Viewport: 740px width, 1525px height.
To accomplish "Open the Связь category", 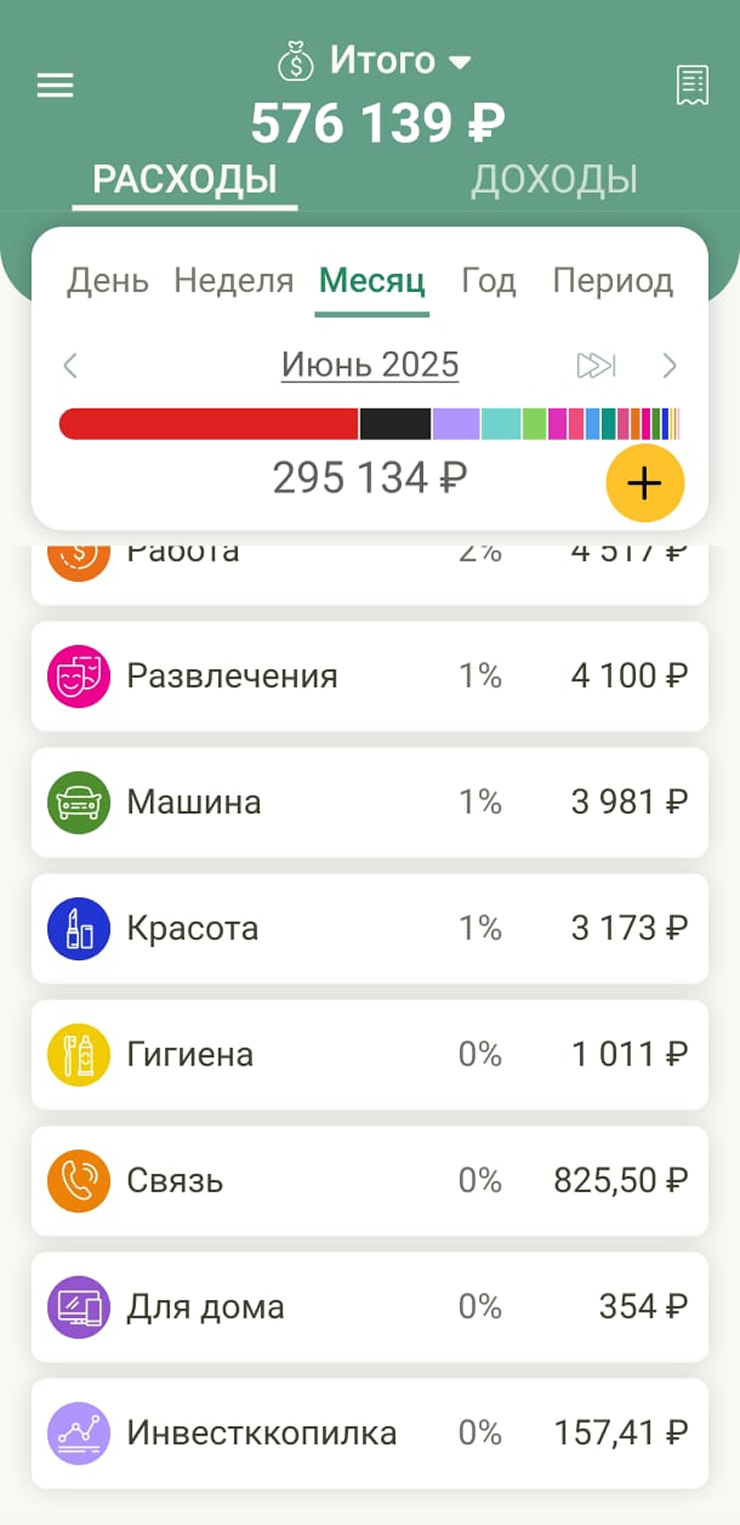I will coord(370,1180).
